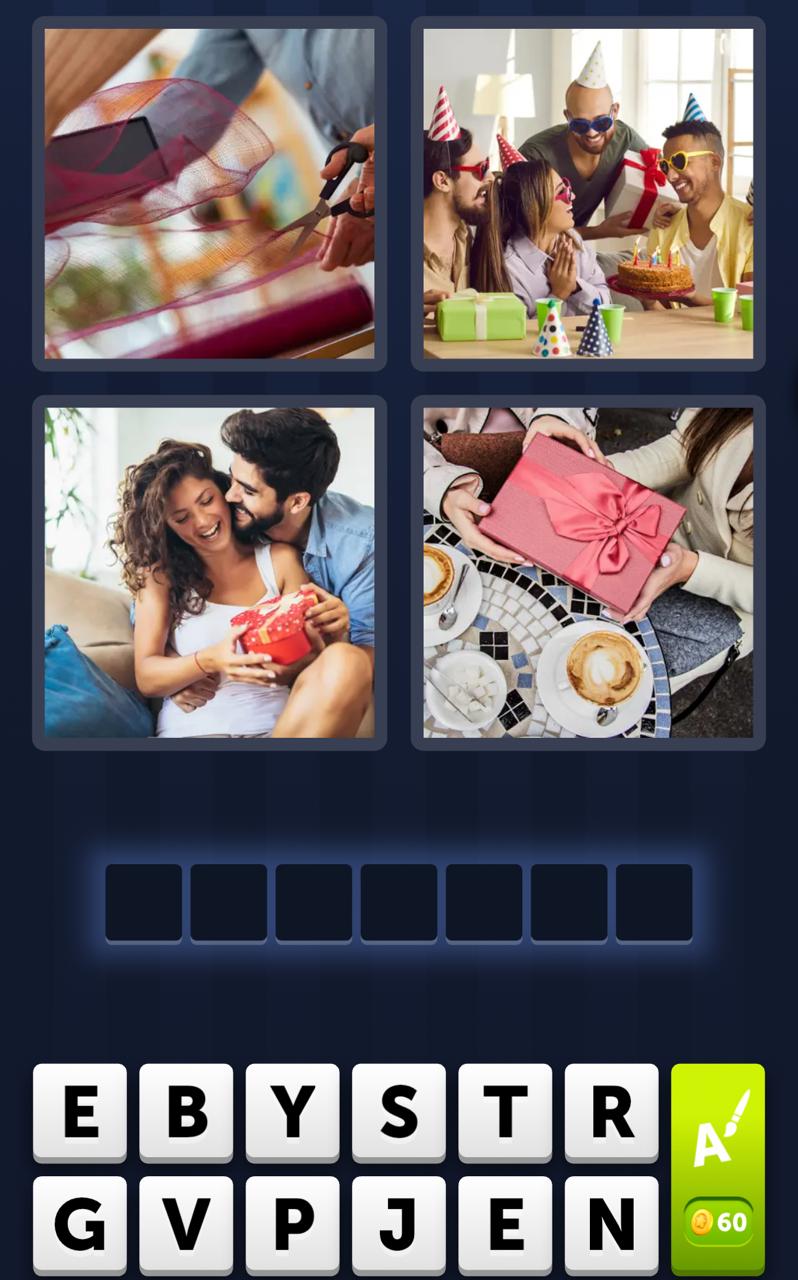The image size is (798, 1280).
Task: Open the couple with red gift photo
Action: pos(208,572)
